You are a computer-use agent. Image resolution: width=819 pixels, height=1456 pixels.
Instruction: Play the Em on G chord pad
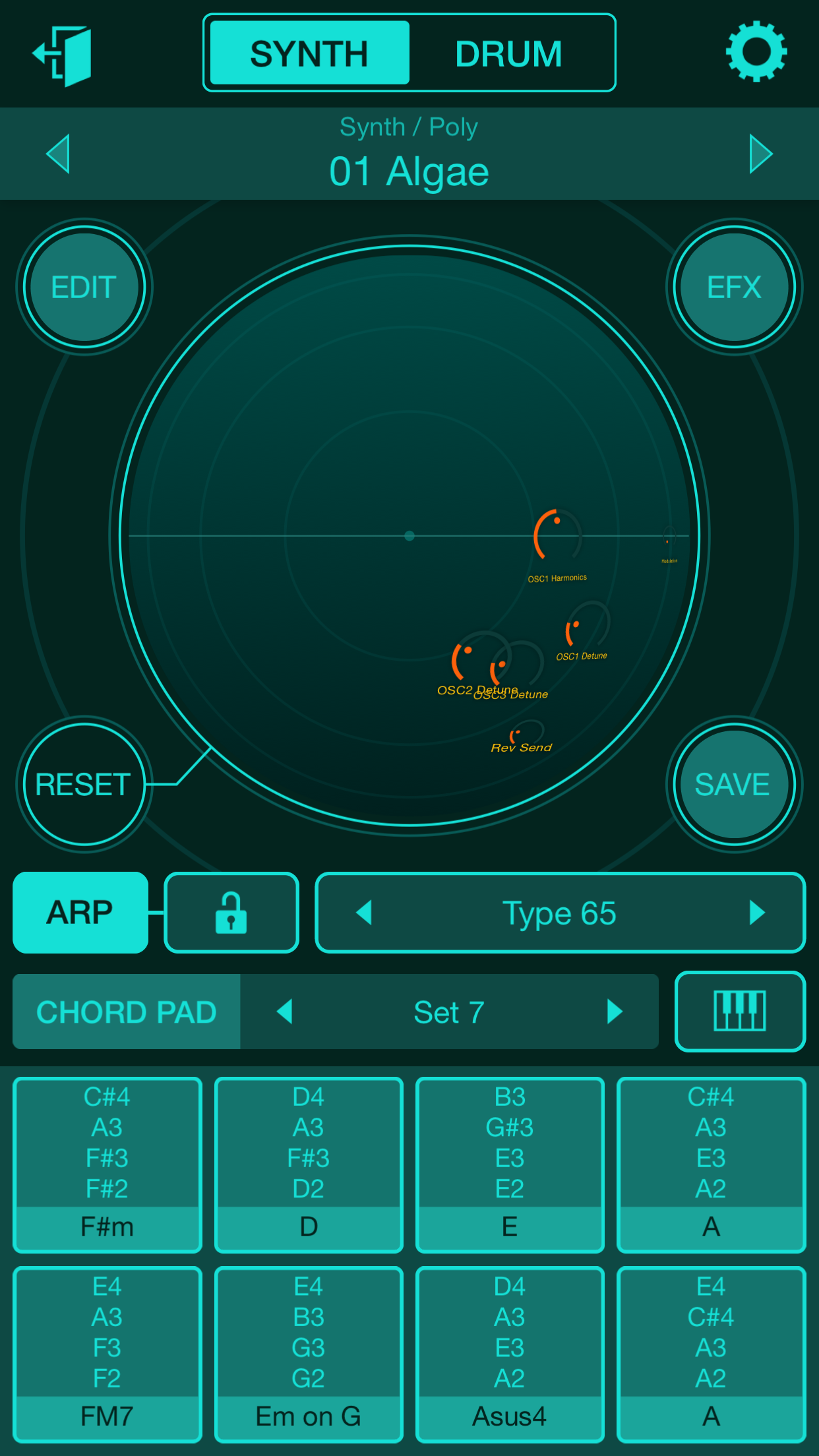pyautogui.click(x=309, y=1354)
